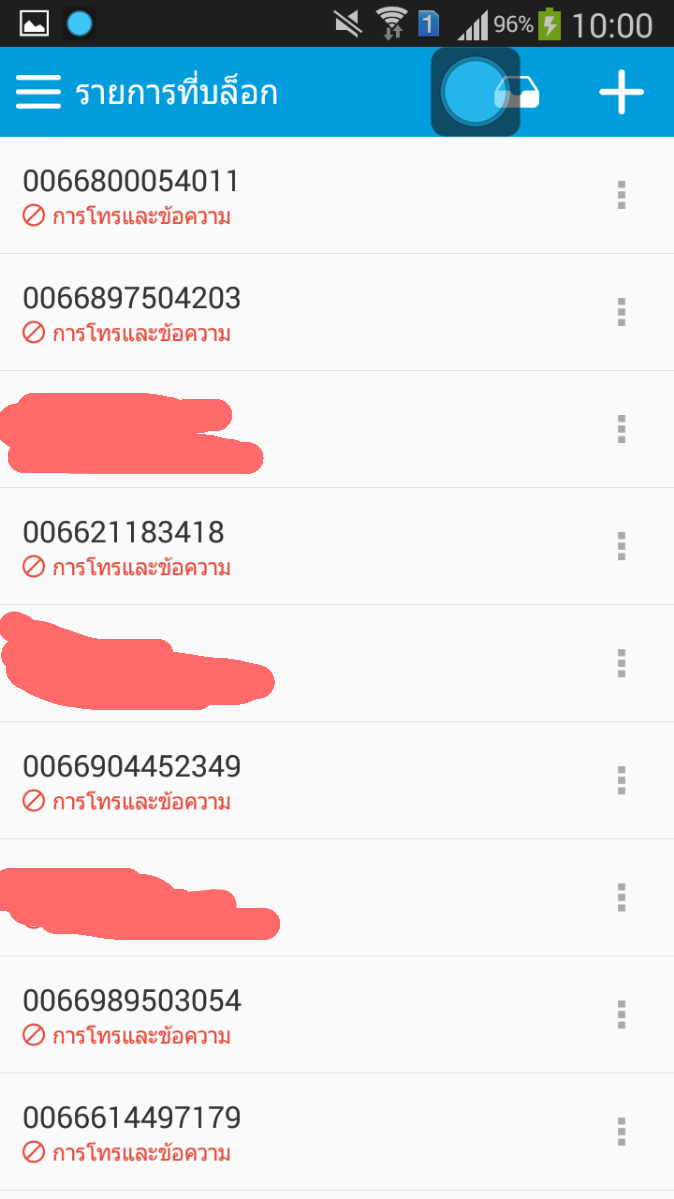674x1199 pixels.
Task: Open options for 0066614497179
Action: coord(621,1132)
